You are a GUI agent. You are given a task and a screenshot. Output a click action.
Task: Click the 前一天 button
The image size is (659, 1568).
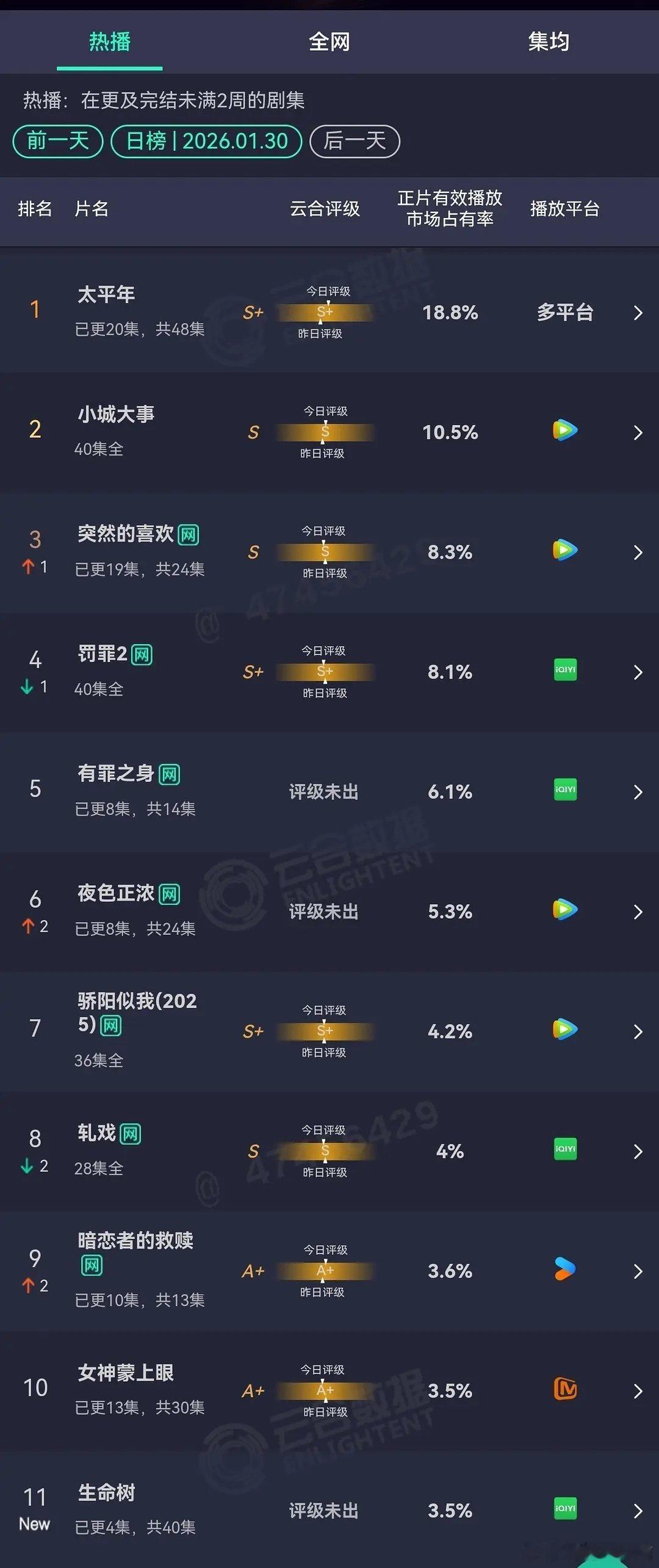click(57, 141)
